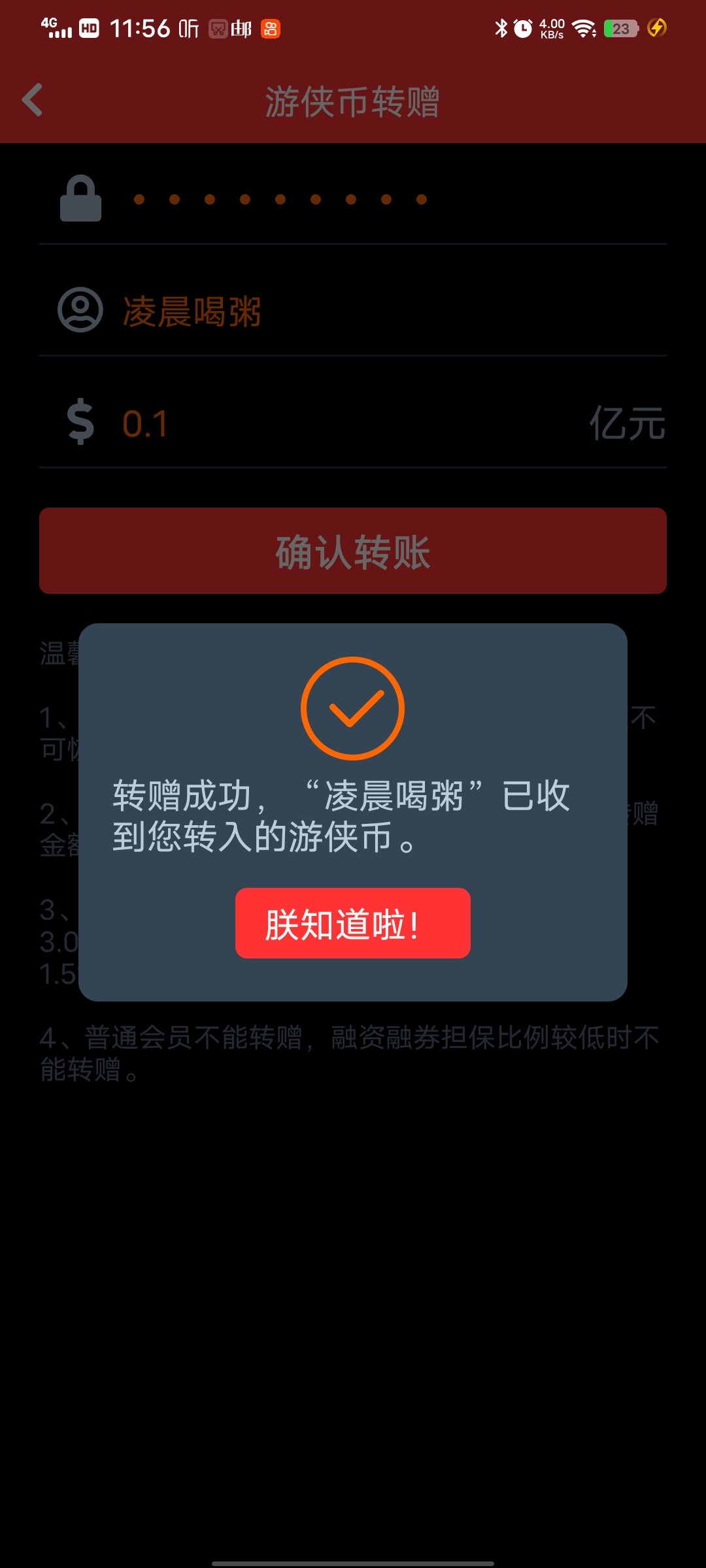Image resolution: width=706 pixels, height=1568 pixels.
Task: Edit the recipient field 凌晨喝粥
Action: pyautogui.click(x=353, y=311)
